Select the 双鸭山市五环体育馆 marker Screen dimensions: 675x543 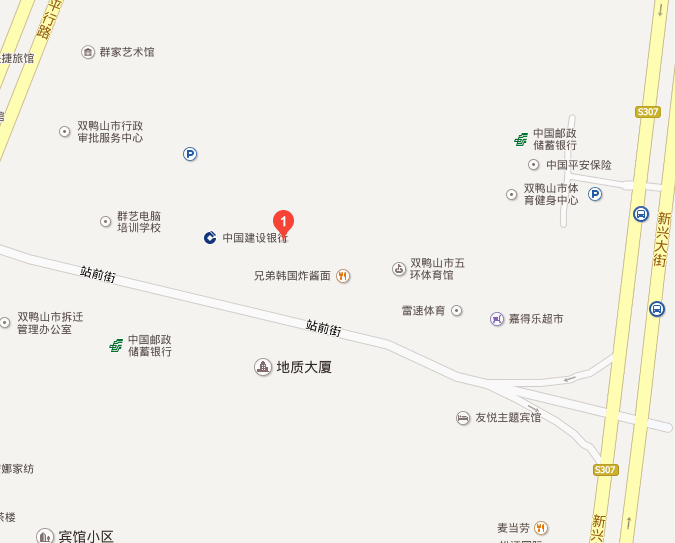click(399, 268)
